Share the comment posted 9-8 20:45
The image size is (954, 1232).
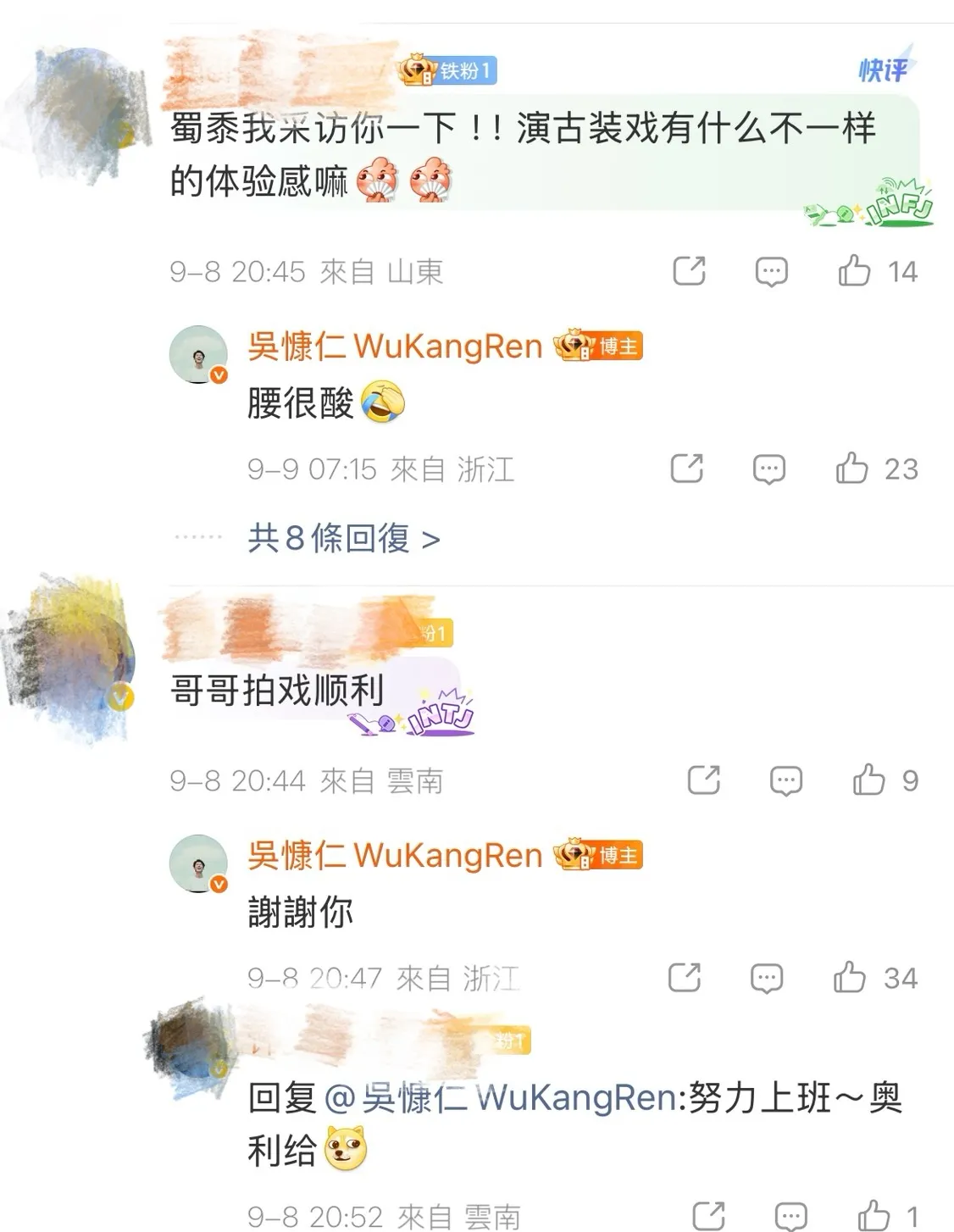[x=689, y=271]
